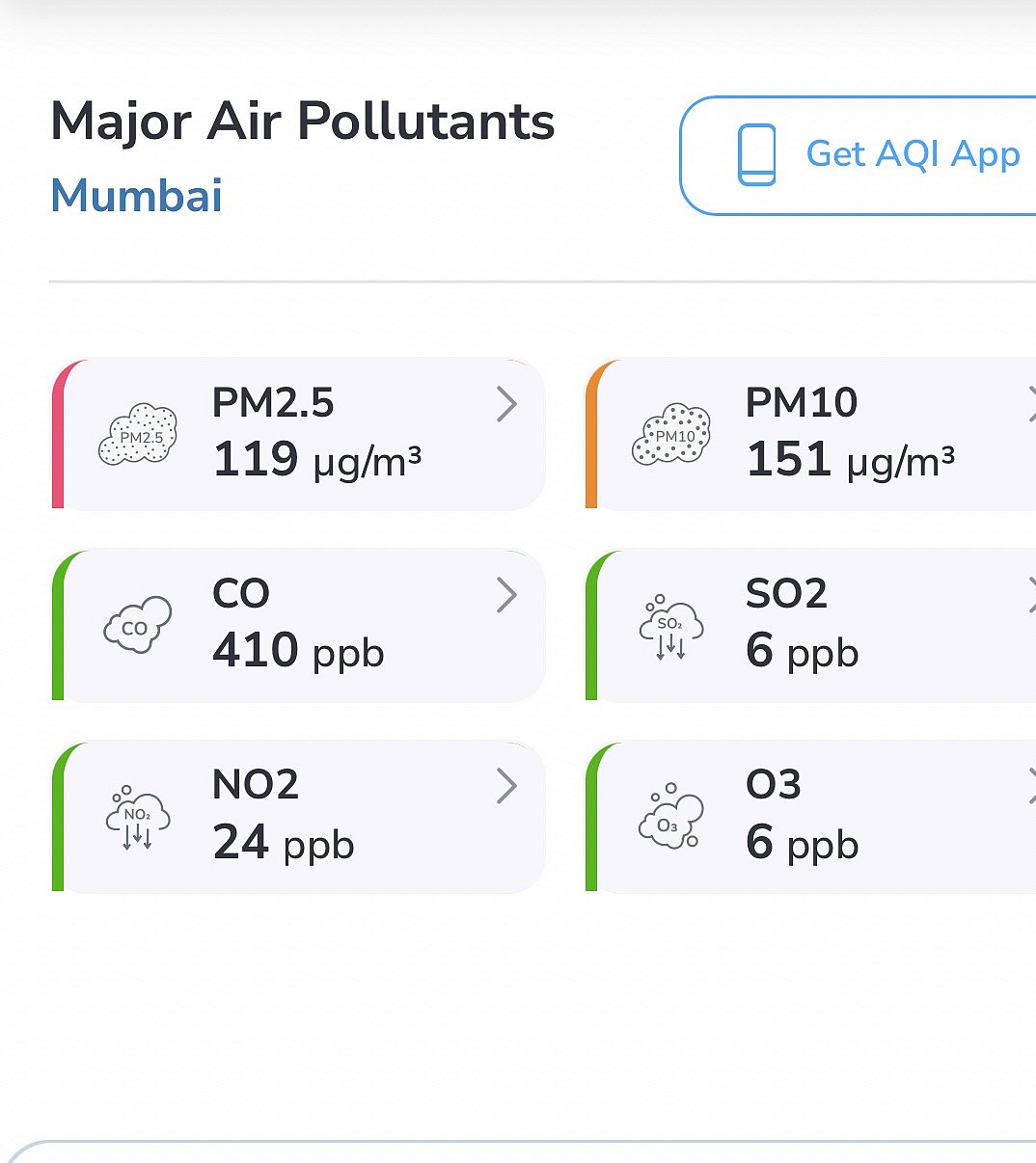This screenshot has height=1163, width=1036.
Task: Open the CO 410 ppb card
Action: coord(299,625)
